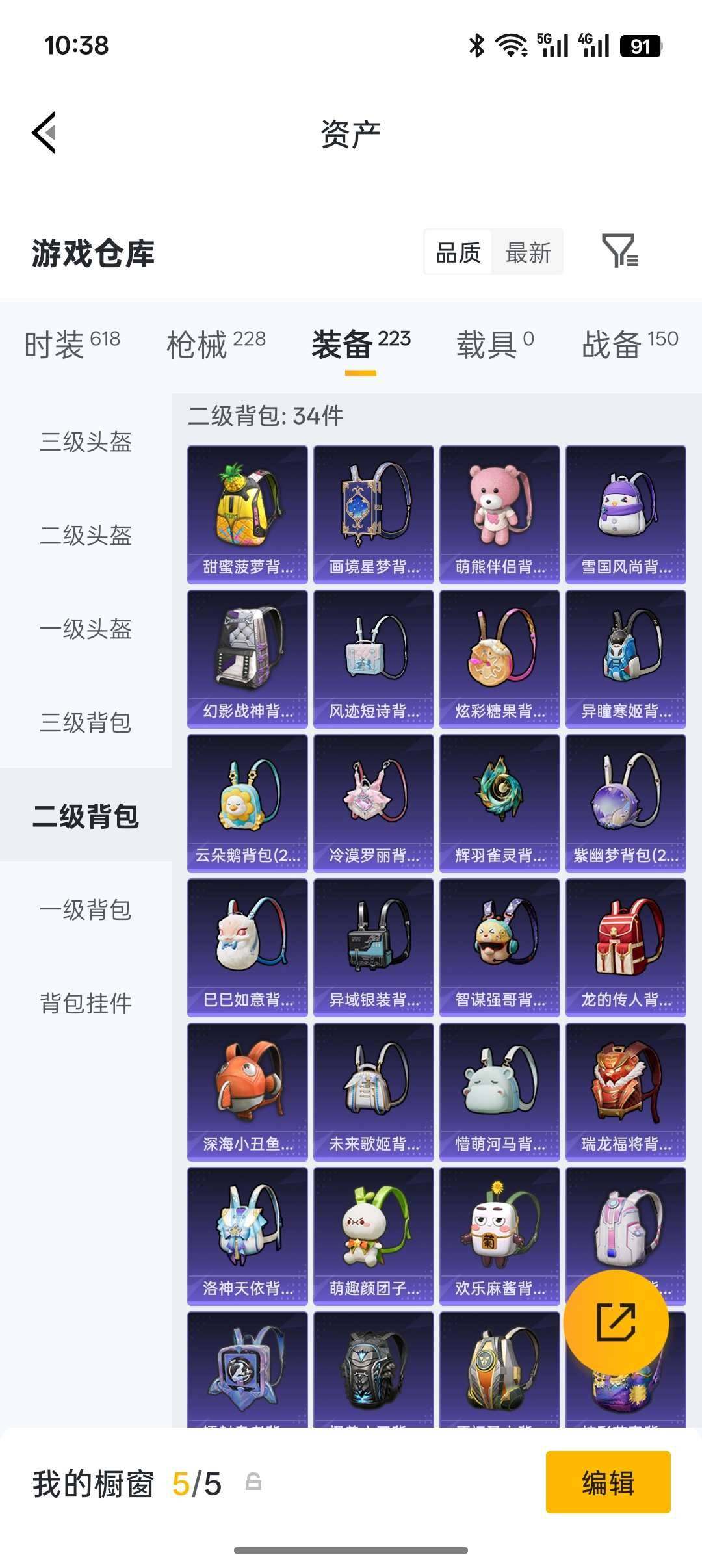Select the 辉羽雀灵背包 item icon
Screen dimensions: 702x1568
click(499, 800)
